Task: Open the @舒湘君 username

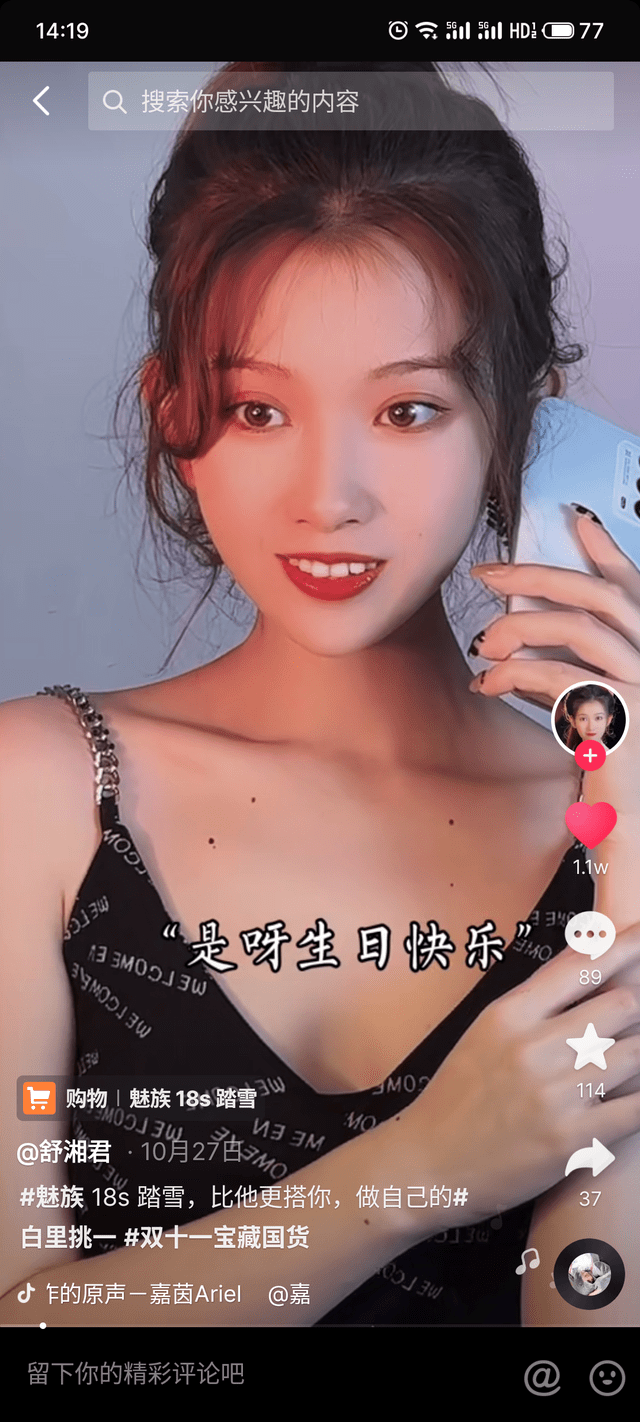Action: [x=65, y=1151]
